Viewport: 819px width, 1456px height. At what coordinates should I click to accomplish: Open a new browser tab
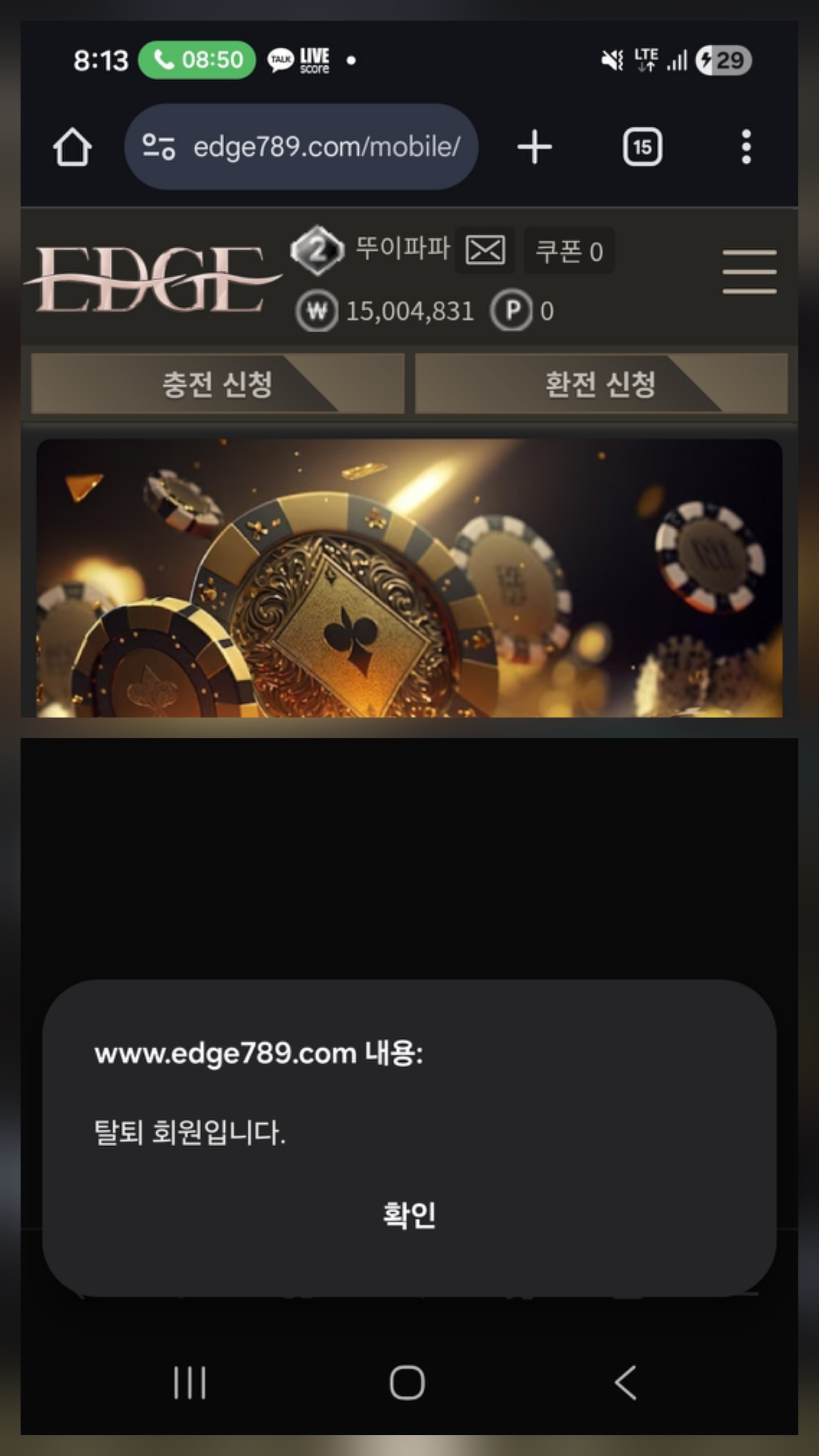(534, 147)
